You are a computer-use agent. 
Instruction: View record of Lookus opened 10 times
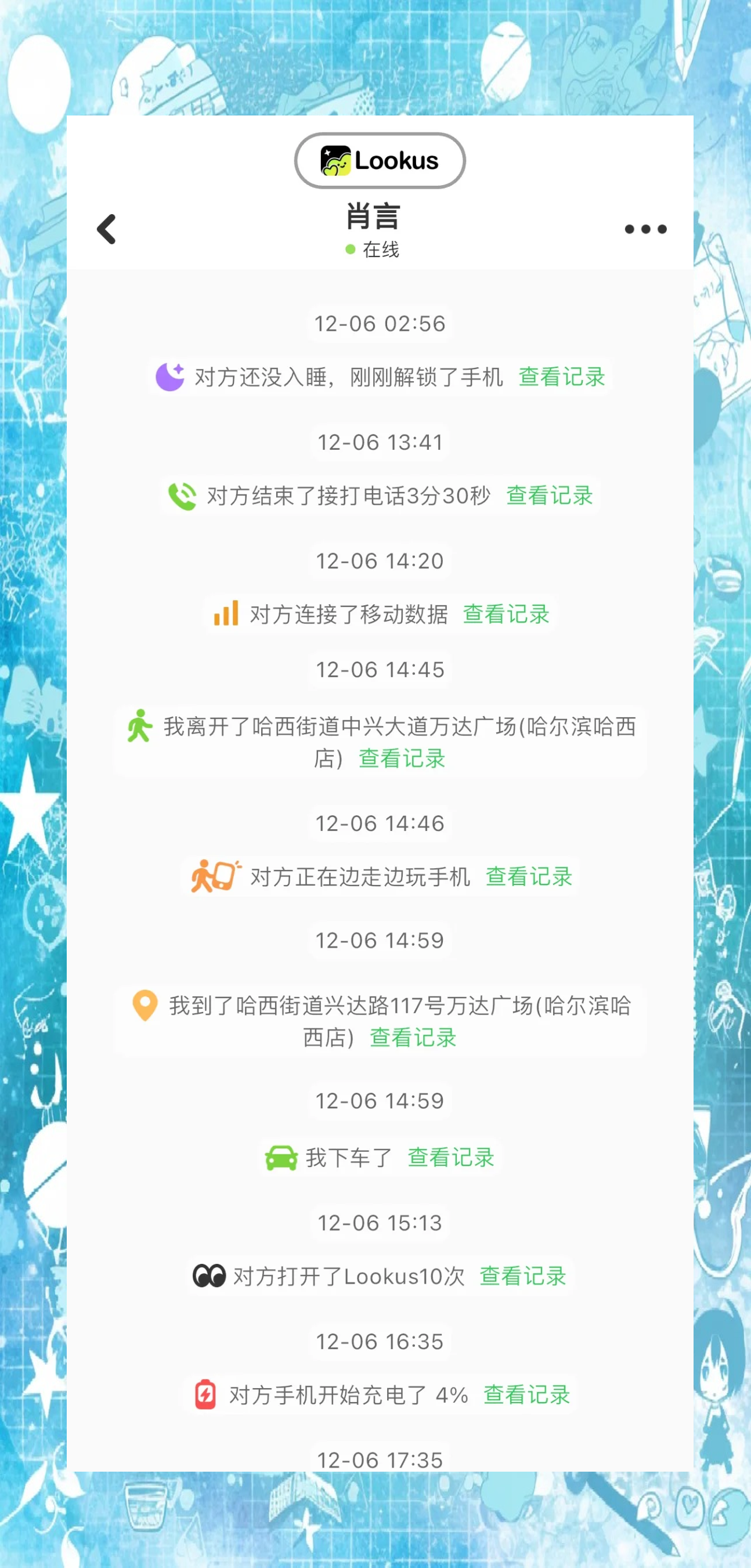click(523, 1277)
